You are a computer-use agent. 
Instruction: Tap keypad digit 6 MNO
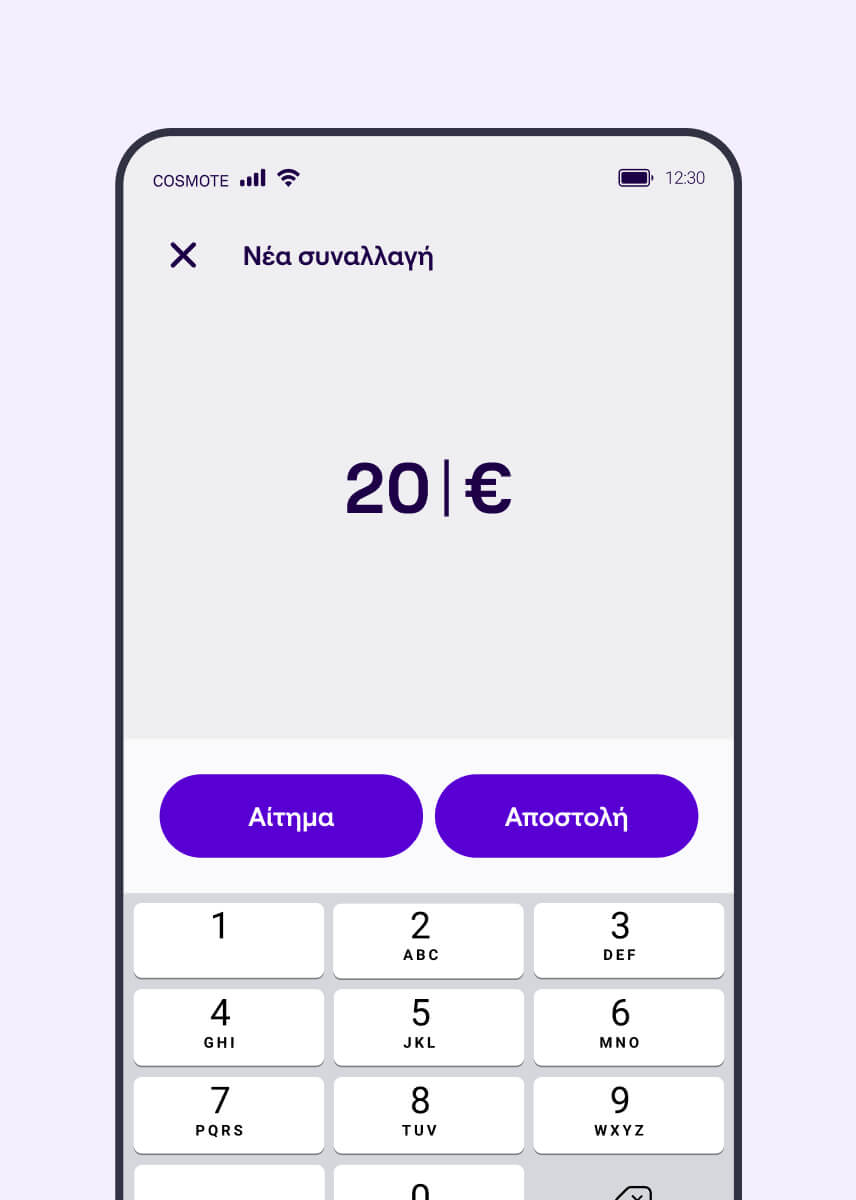click(628, 1027)
